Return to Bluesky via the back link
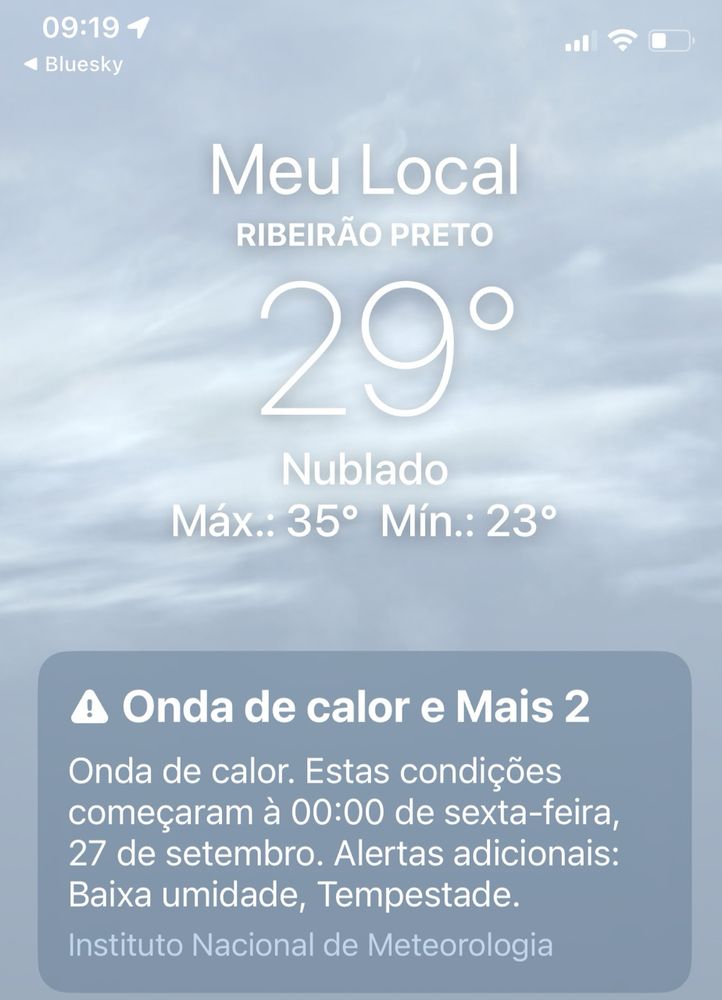This screenshot has height=1000, width=722. [x=73, y=65]
